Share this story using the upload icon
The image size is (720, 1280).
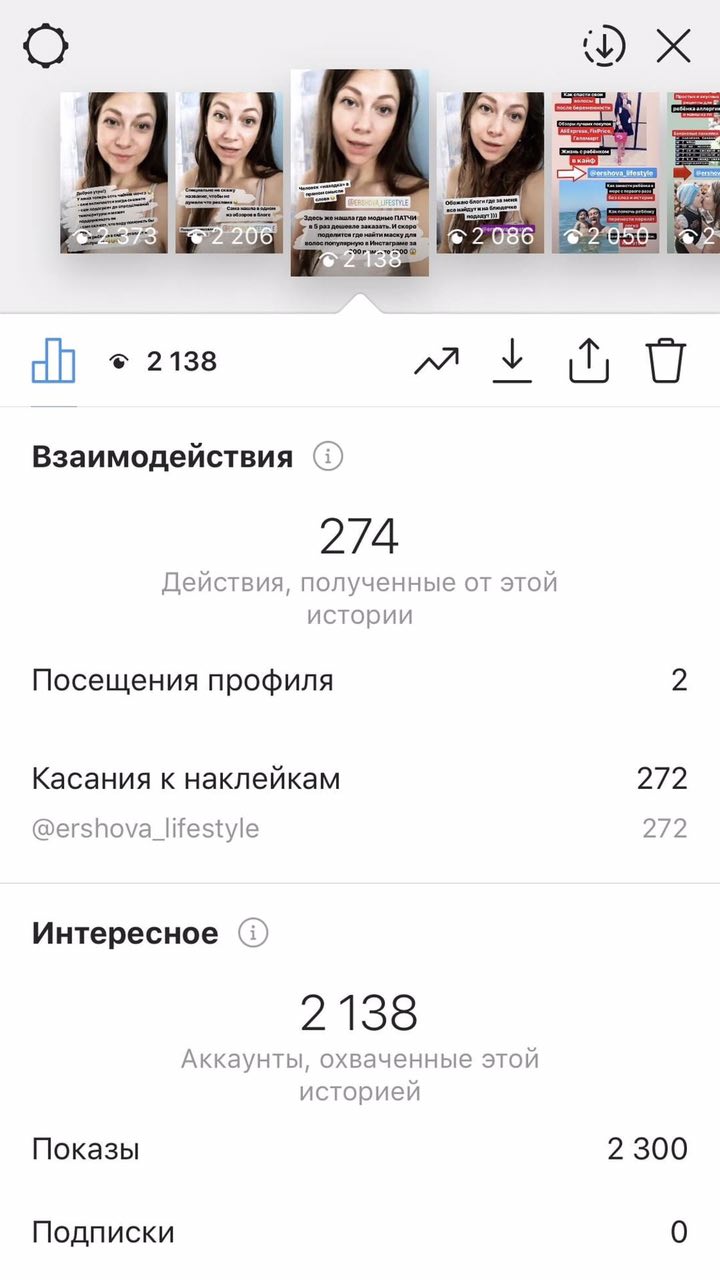(x=589, y=361)
